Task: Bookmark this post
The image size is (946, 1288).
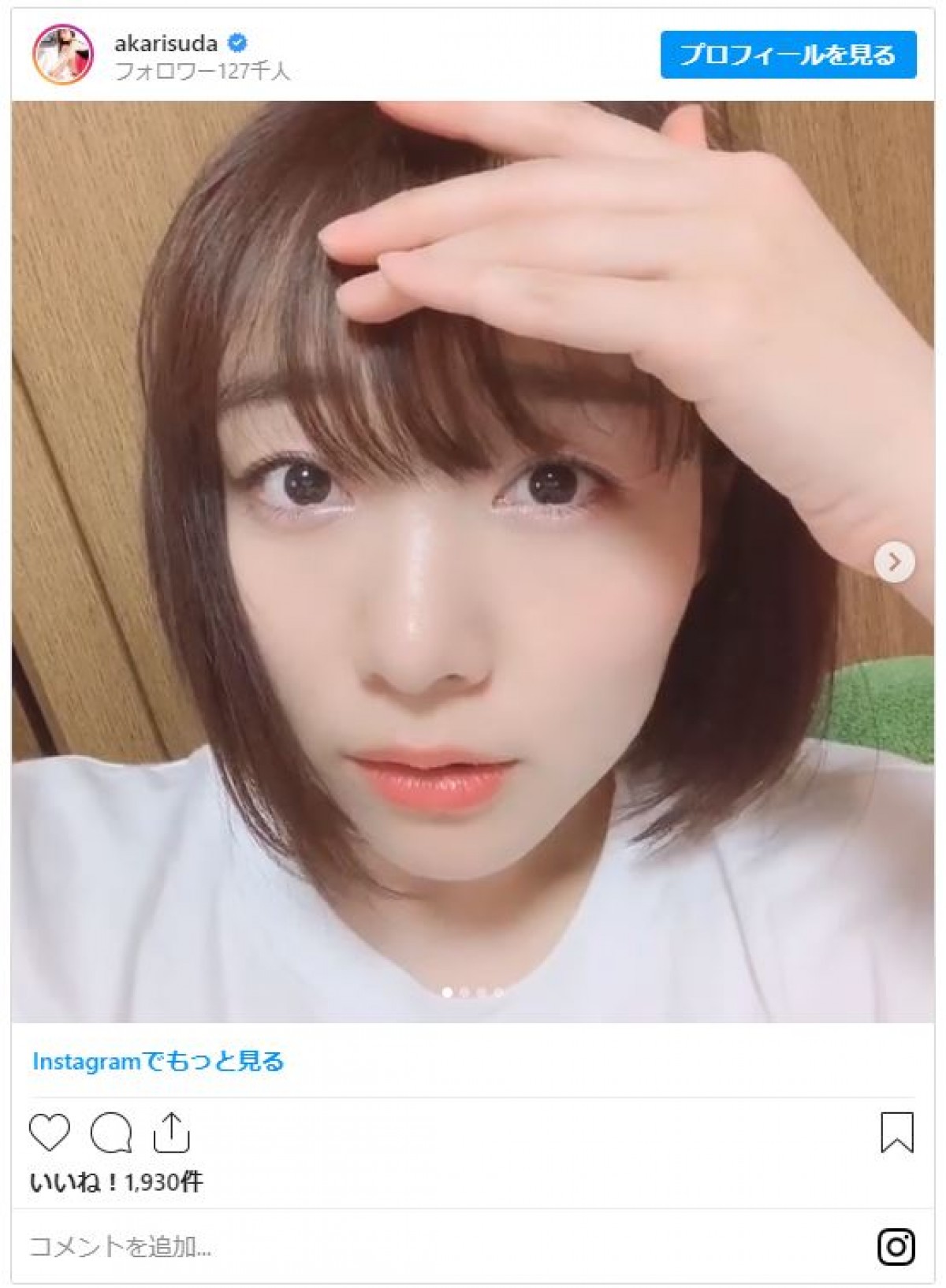Action: tap(896, 1134)
